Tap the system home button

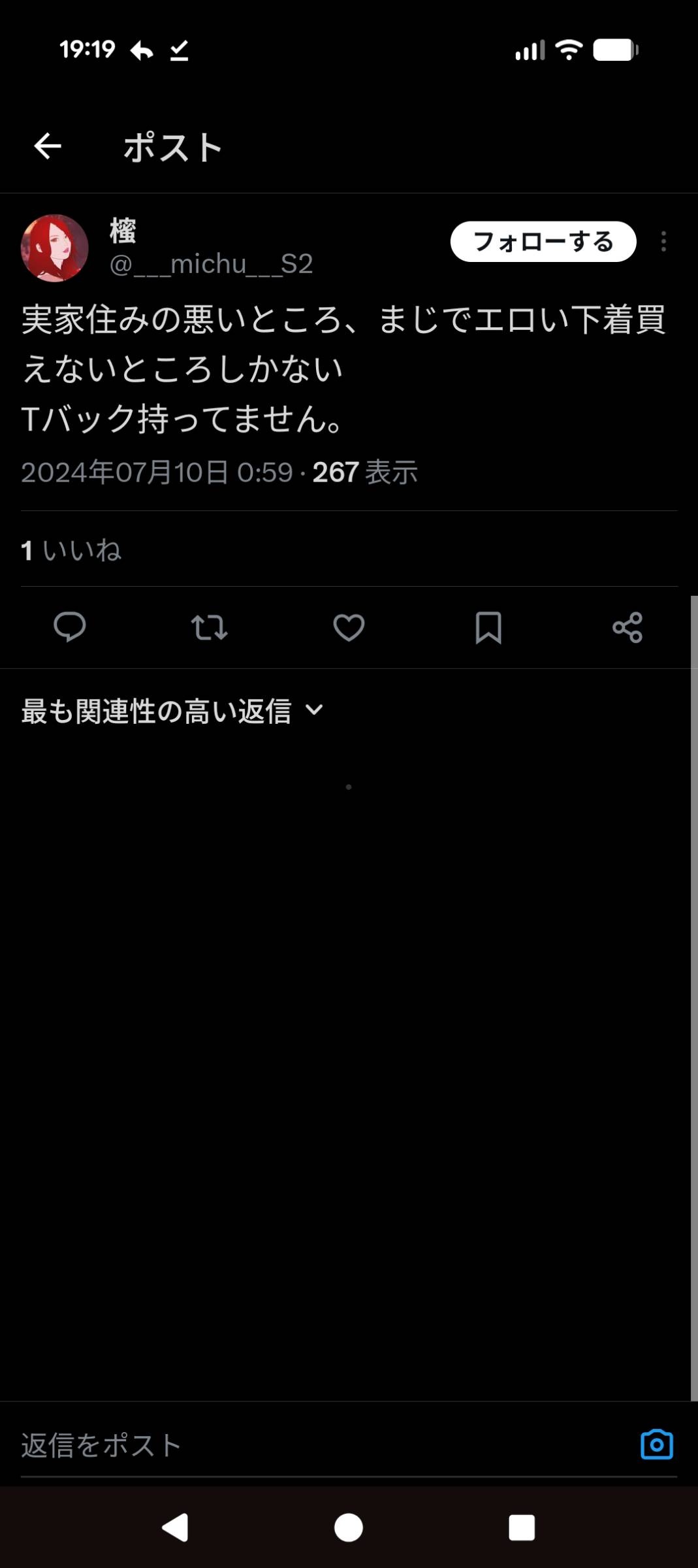pyautogui.click(x=349, y=1527)
